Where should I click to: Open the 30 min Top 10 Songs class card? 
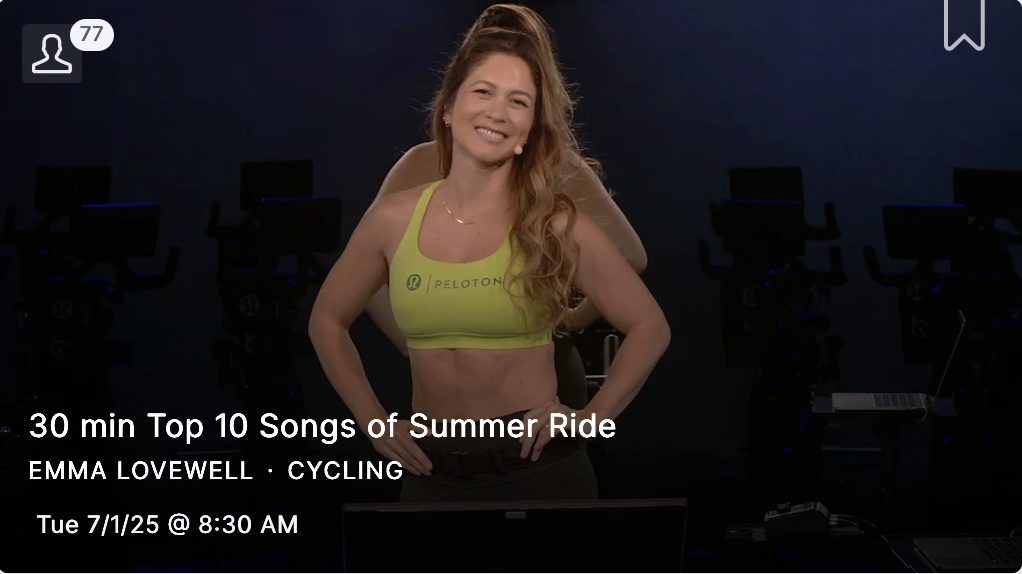pos(322,427)
